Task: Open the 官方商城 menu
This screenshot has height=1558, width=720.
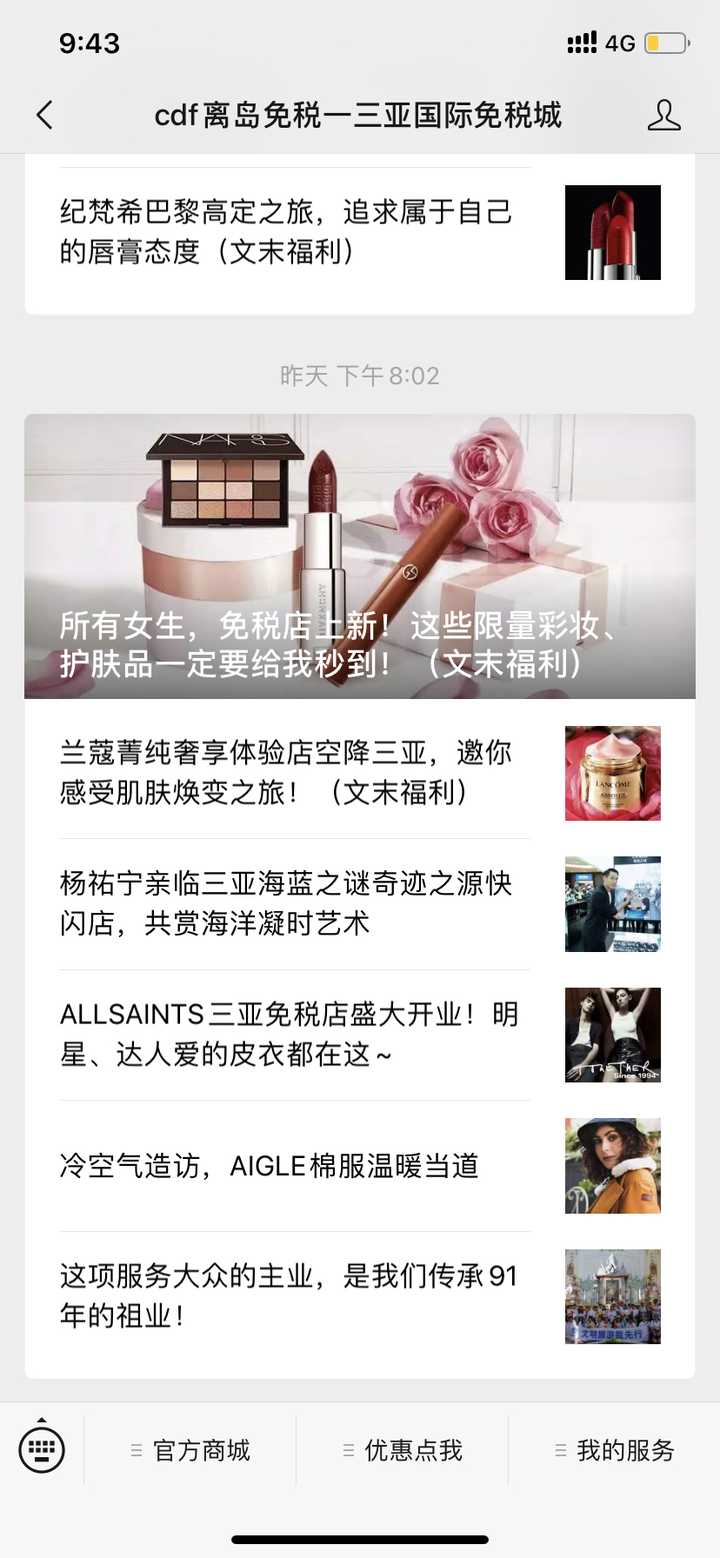Action: (x=190, y=1450)
